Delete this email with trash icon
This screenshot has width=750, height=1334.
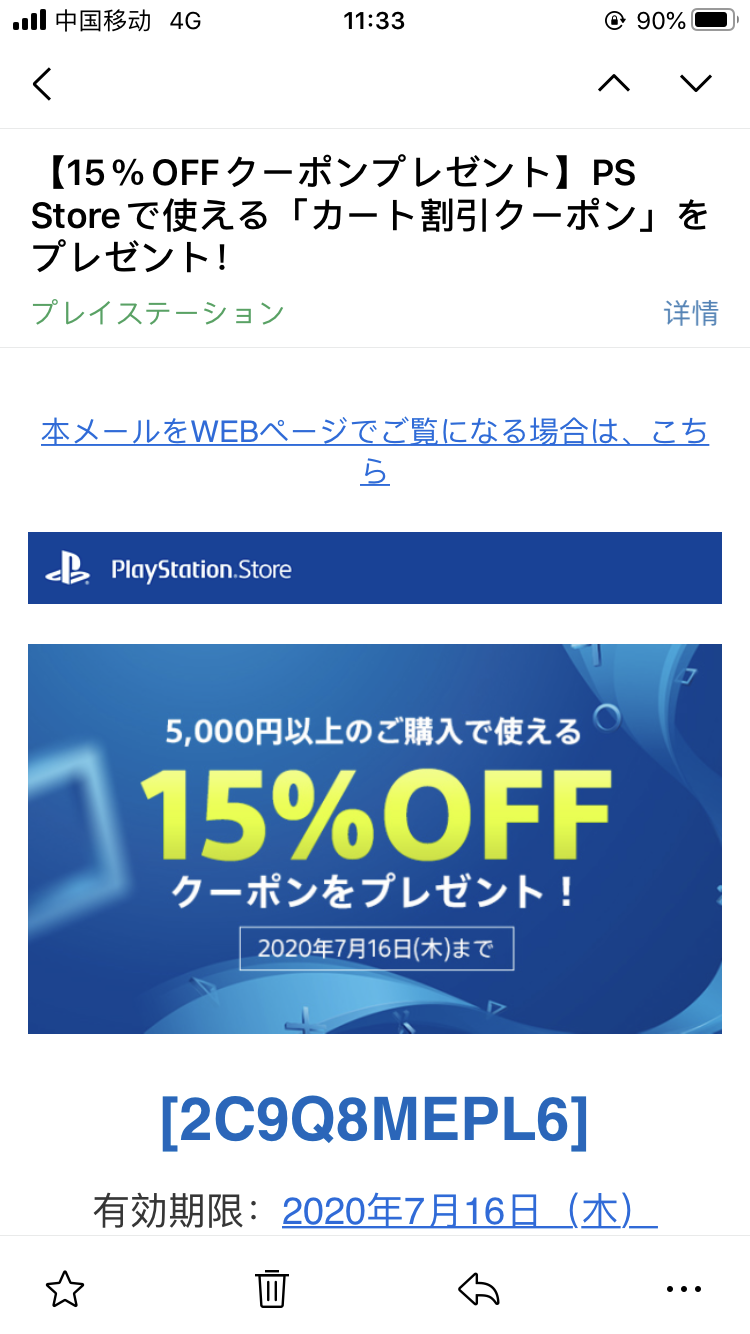click(x=272, y=1288)
